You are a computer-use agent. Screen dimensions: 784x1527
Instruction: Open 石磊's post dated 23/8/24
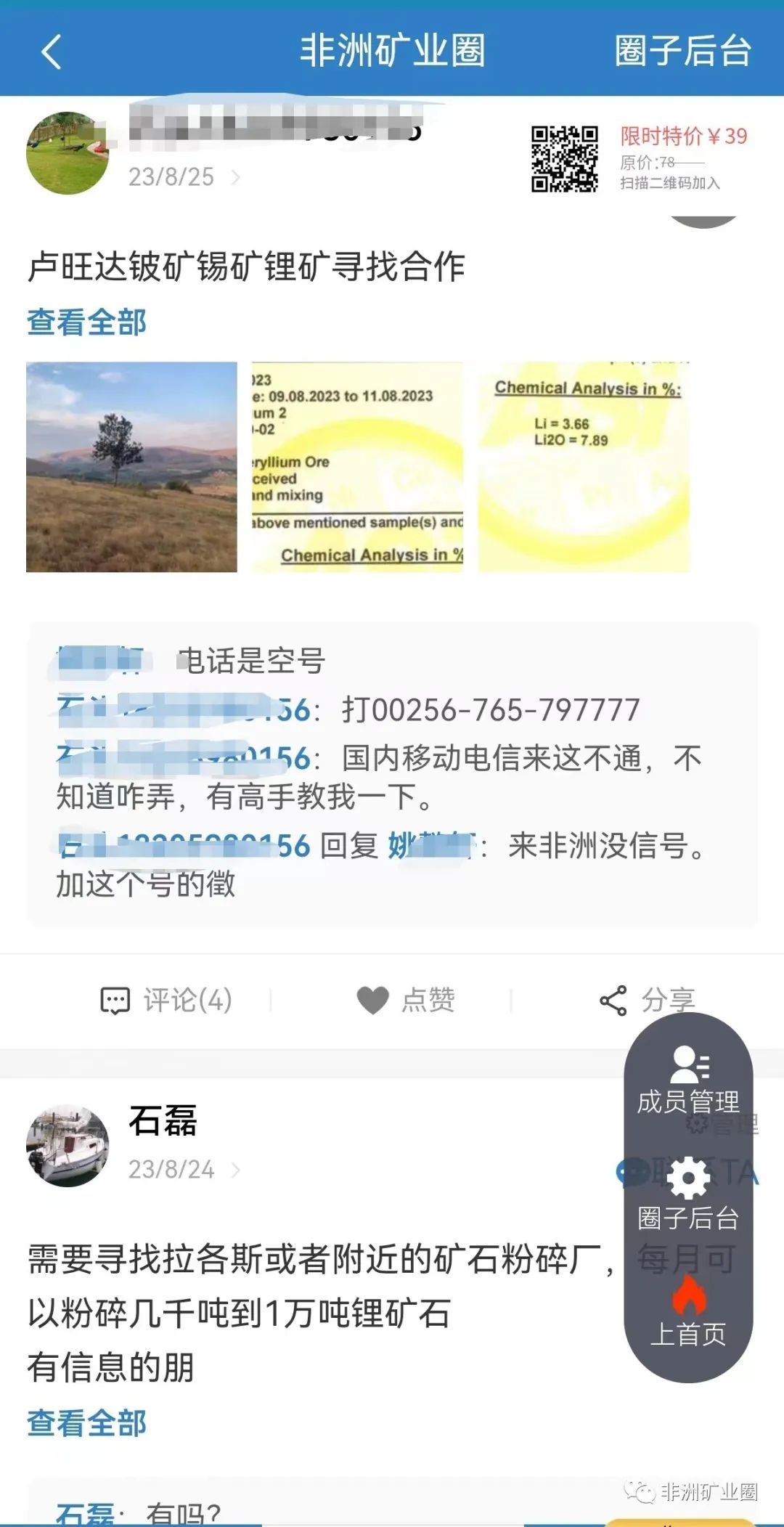(184, 1169)
